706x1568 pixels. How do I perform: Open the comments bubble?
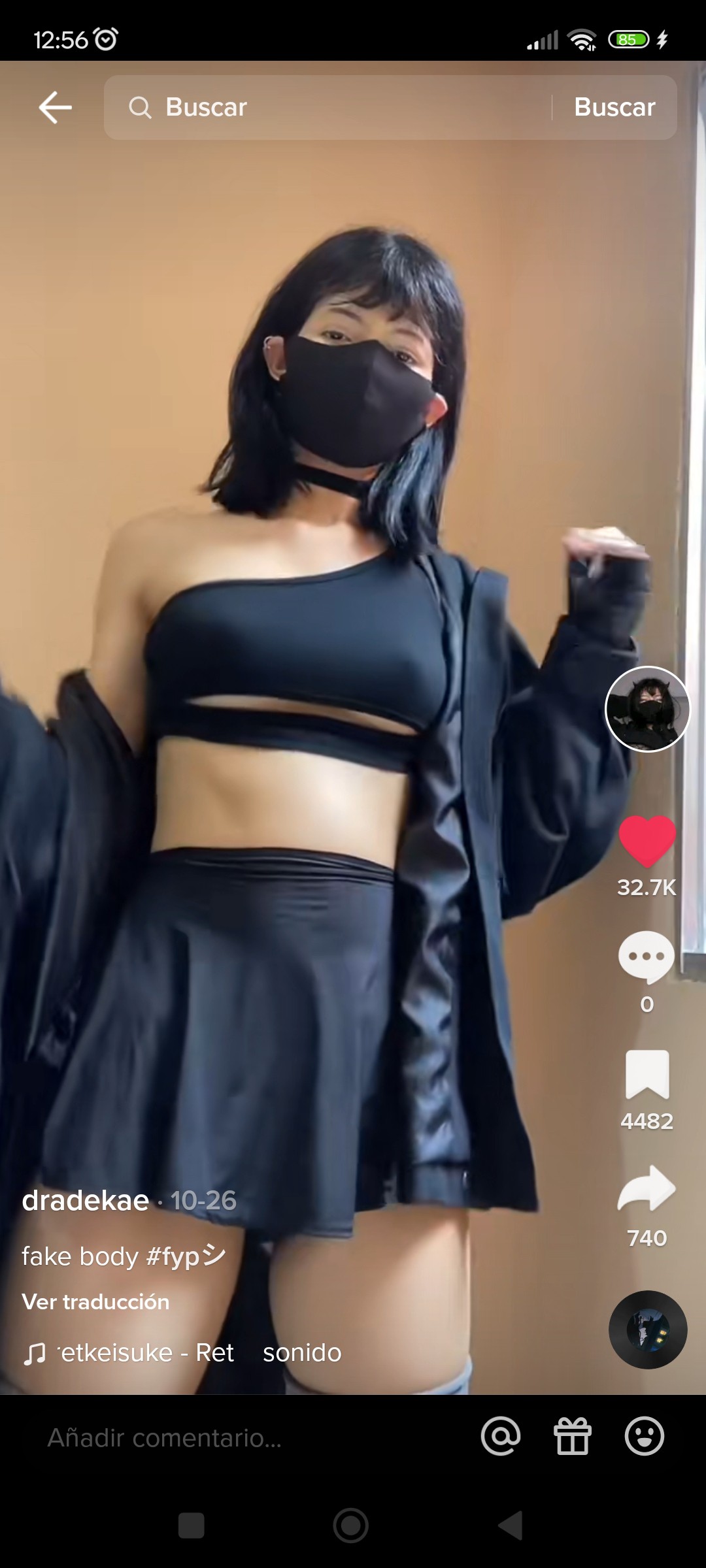[647, 957]
